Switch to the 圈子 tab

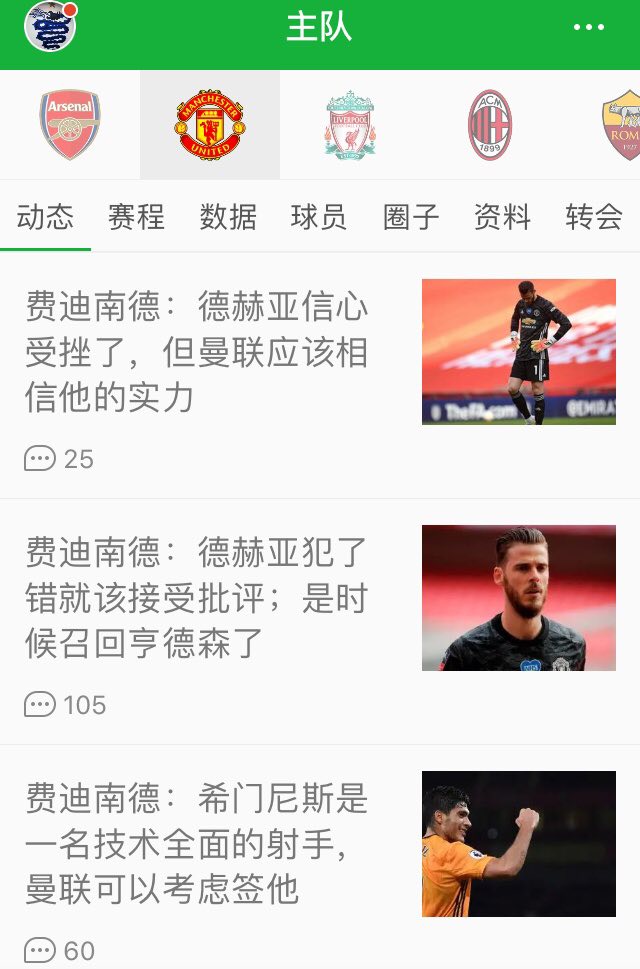pos(411,217)
